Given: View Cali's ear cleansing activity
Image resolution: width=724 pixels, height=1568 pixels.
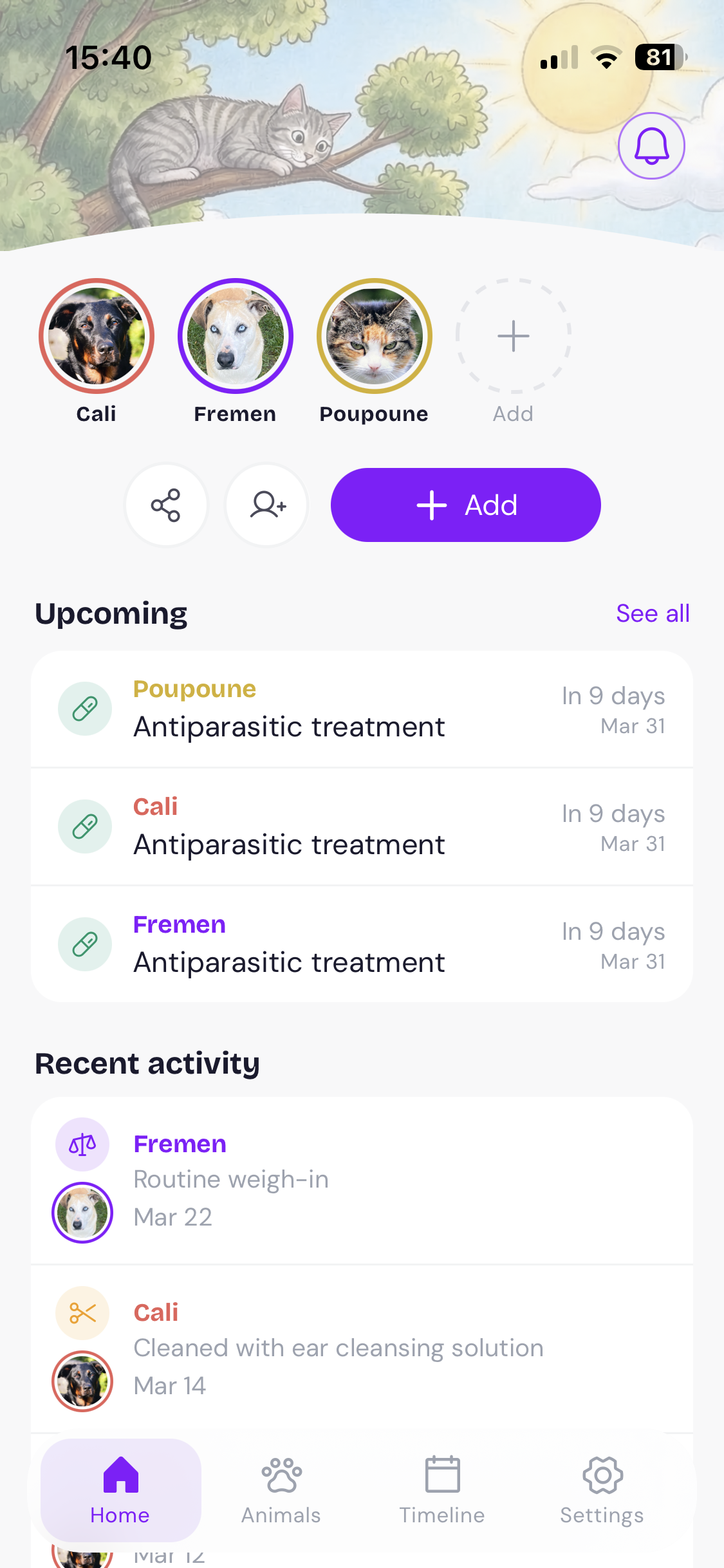Looking at the screenshot, I should [x=362, y=1349].
